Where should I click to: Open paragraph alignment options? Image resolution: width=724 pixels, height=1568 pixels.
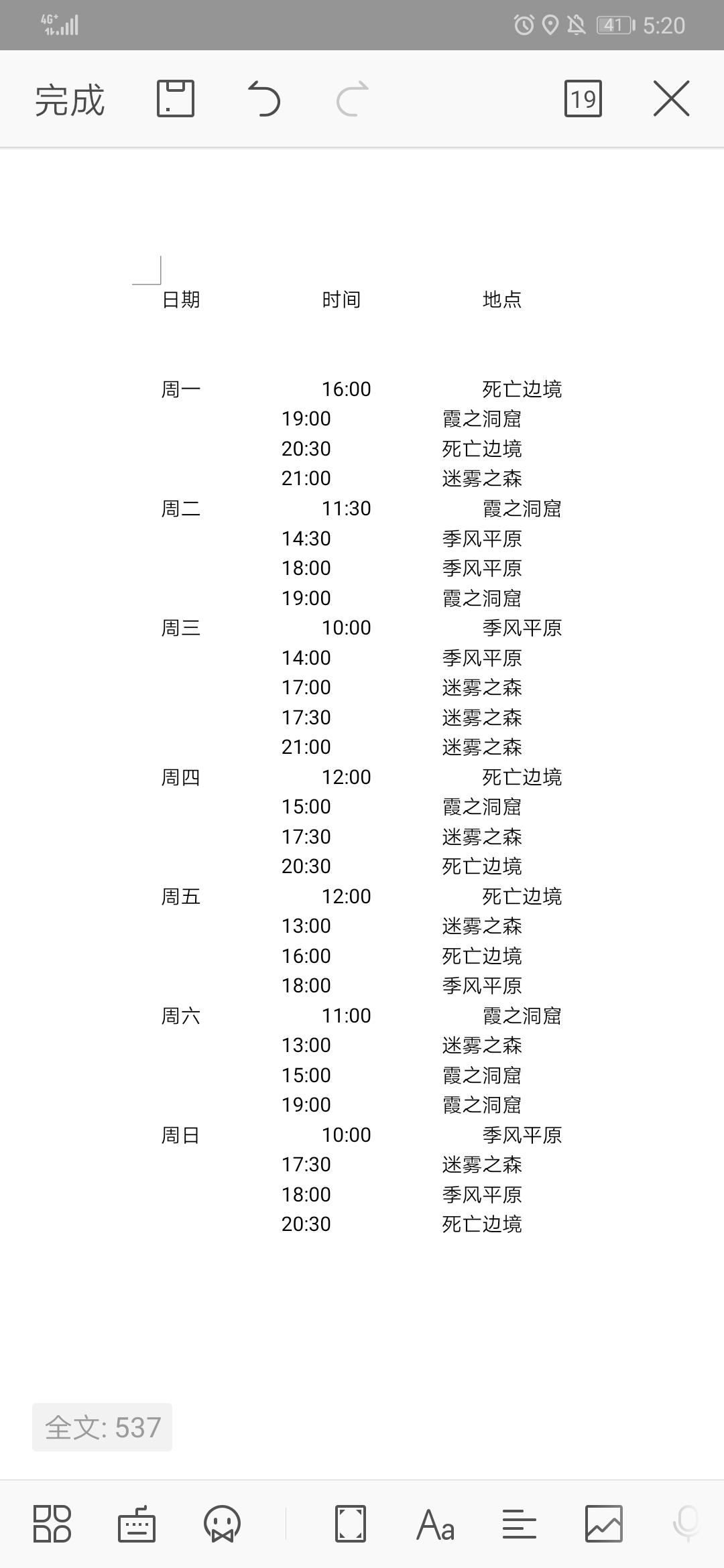[x=520, y=1524]
